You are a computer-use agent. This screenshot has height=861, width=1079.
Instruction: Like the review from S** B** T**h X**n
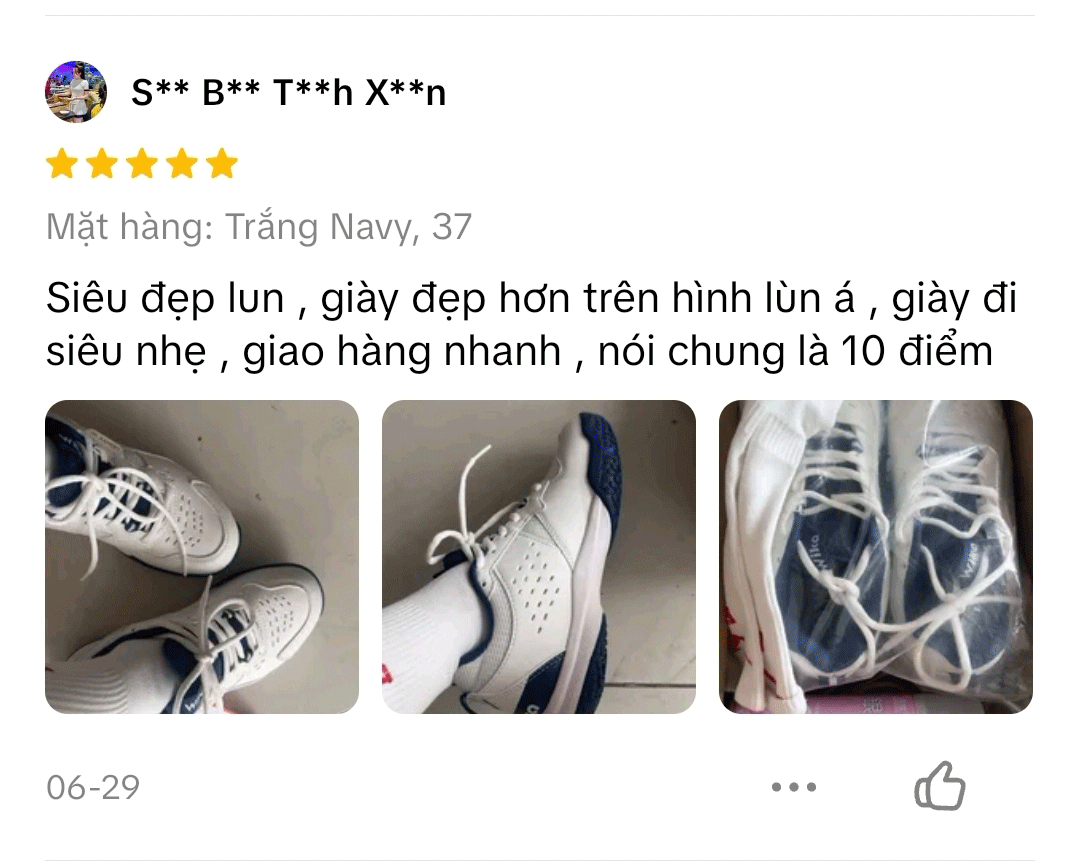pos(939,786)
